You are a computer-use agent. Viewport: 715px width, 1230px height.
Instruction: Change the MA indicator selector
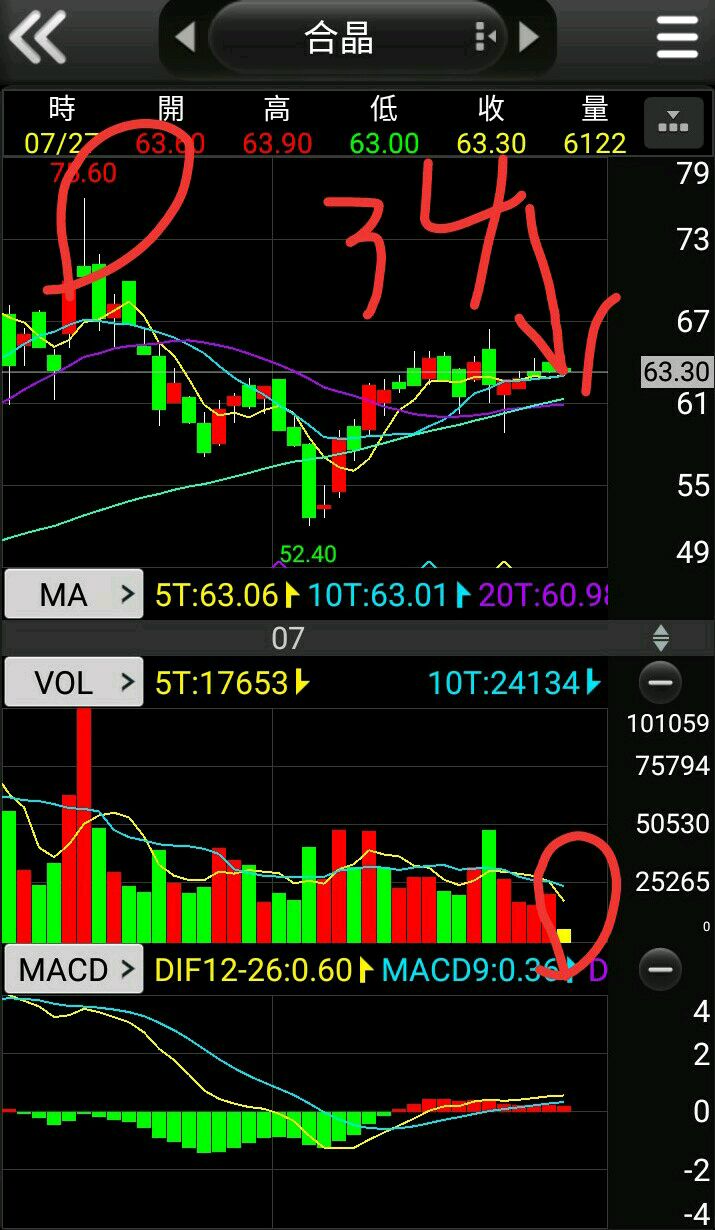click(74, 595)
